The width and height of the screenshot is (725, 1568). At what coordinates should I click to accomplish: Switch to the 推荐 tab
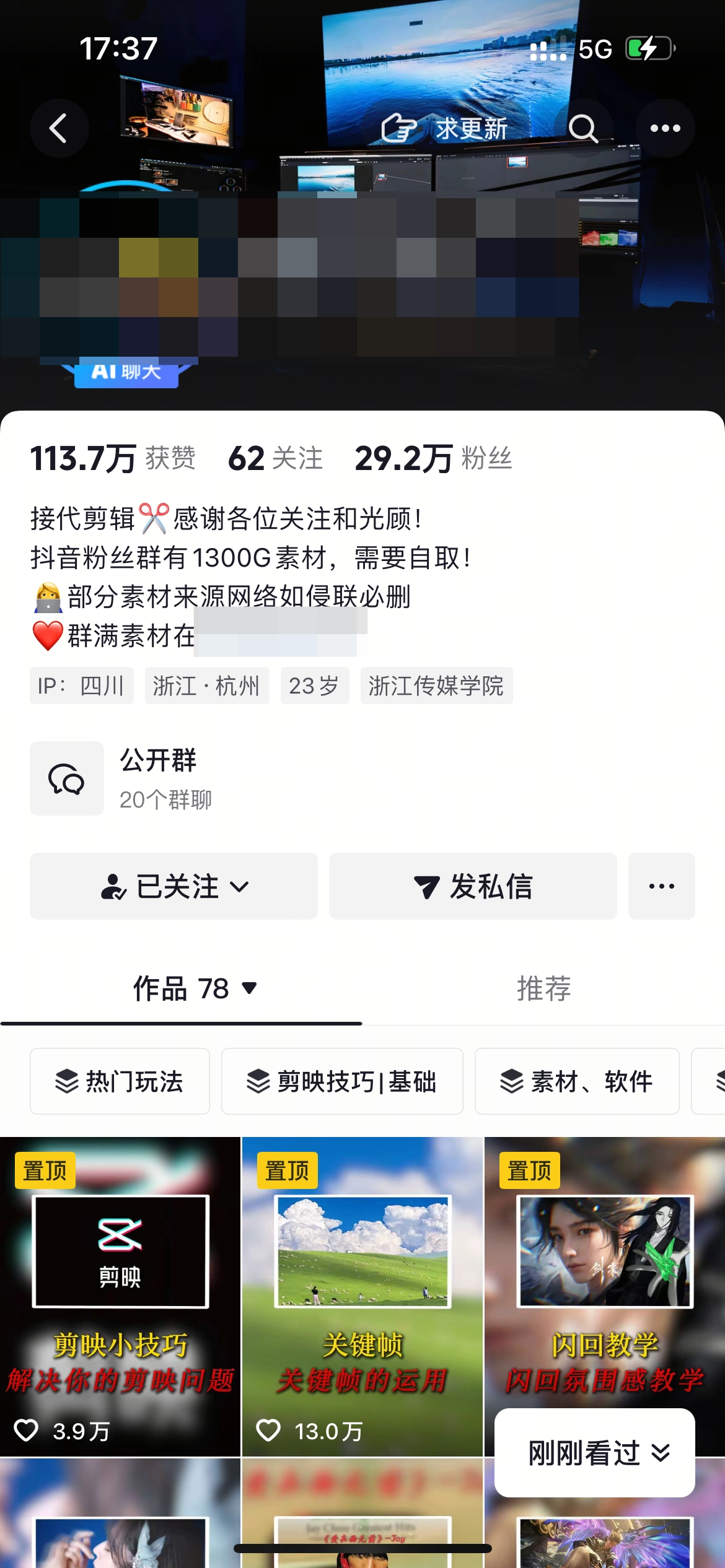point(543,988)
